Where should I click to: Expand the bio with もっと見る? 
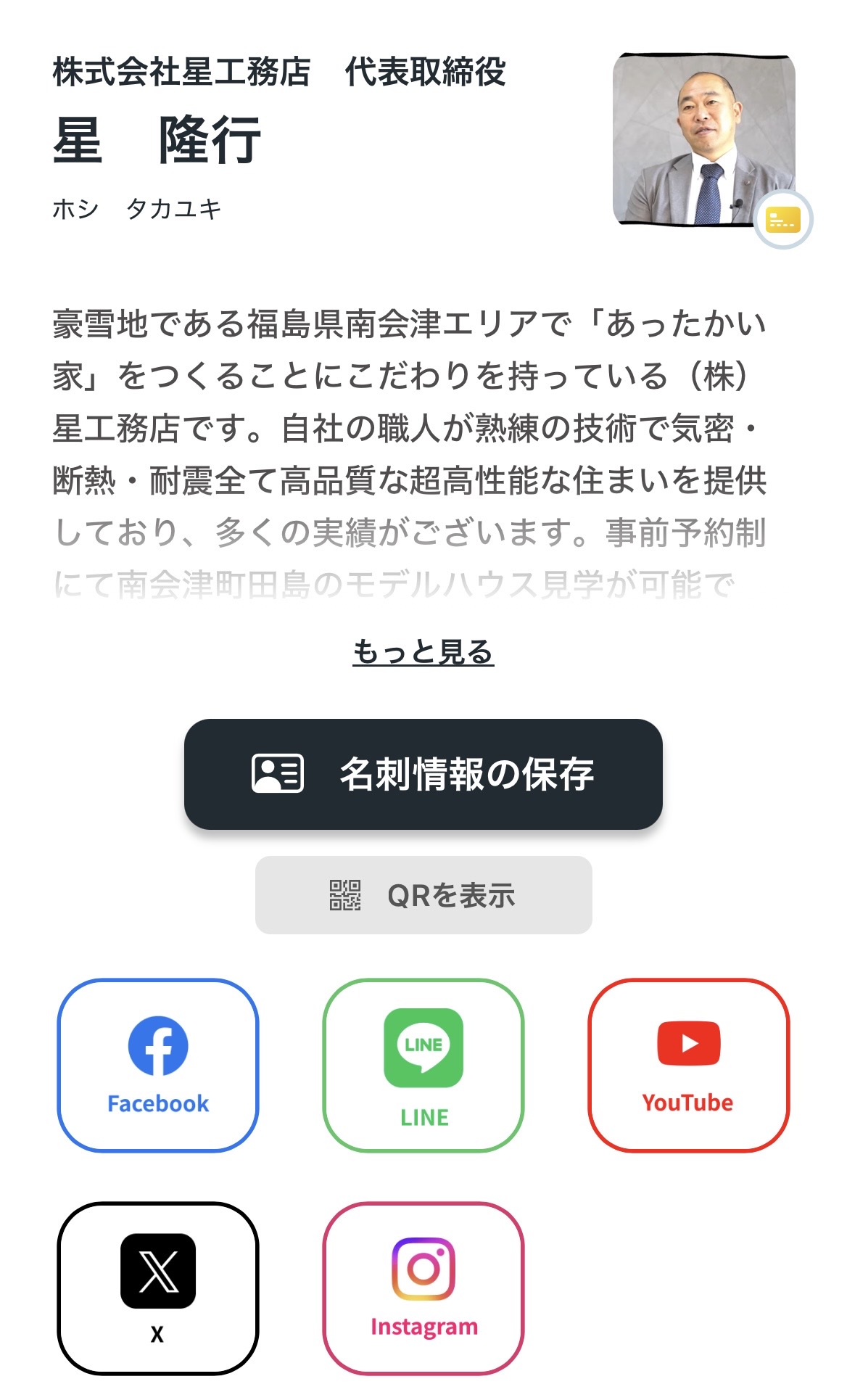(423, 651)
